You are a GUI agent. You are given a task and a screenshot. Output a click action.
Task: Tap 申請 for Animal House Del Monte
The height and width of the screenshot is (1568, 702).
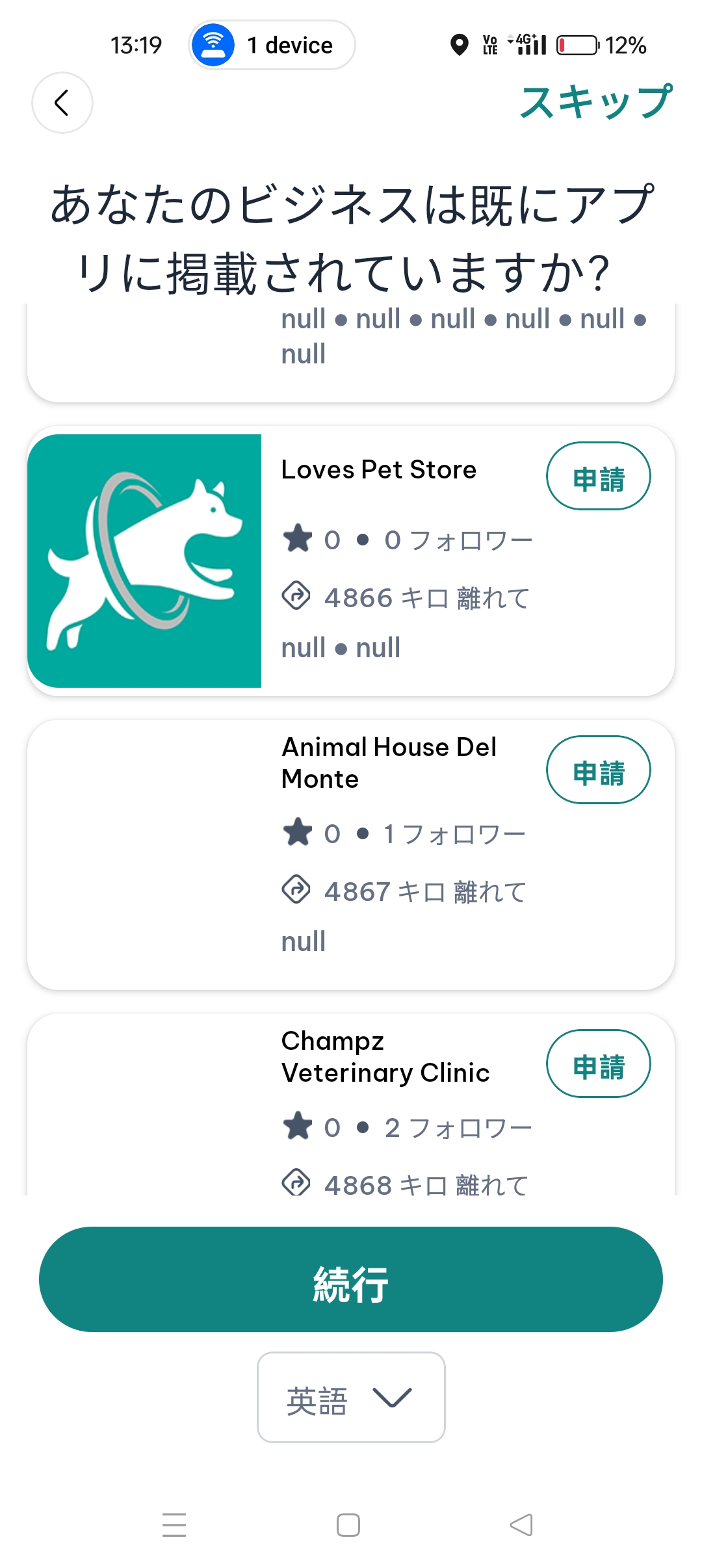point(598,770)
